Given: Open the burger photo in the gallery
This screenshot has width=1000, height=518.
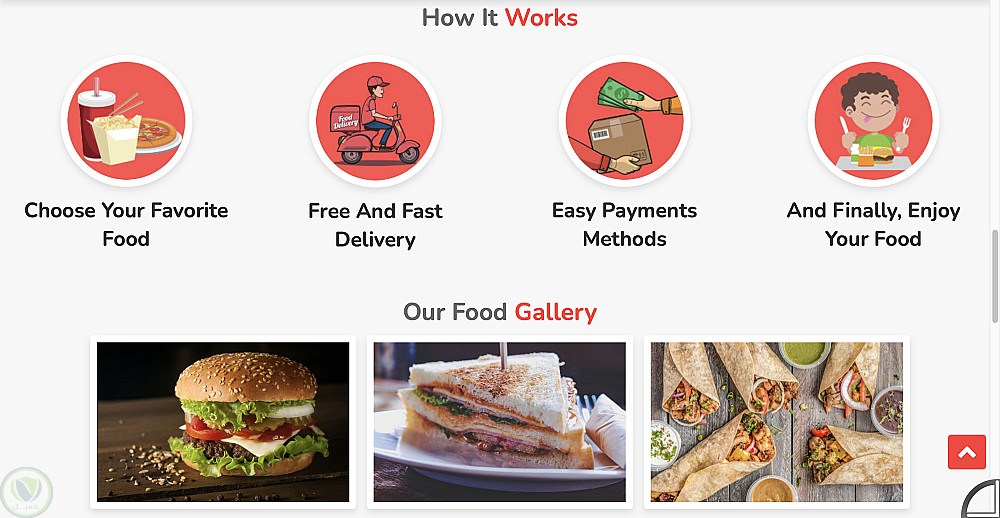Looking at the screenshot, I should click(223, 421).
